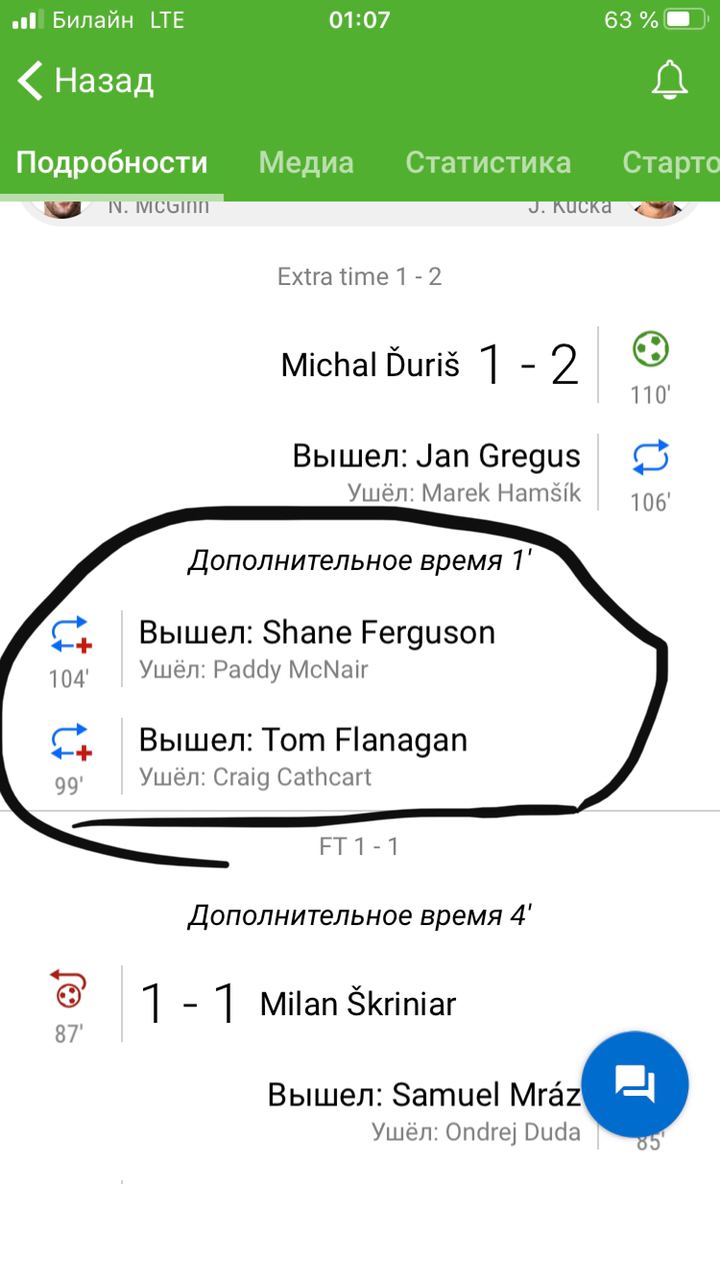This screenshot has height=1280, width=720.
Task: Switch to the Статистика tab
Action: point(488,163)
